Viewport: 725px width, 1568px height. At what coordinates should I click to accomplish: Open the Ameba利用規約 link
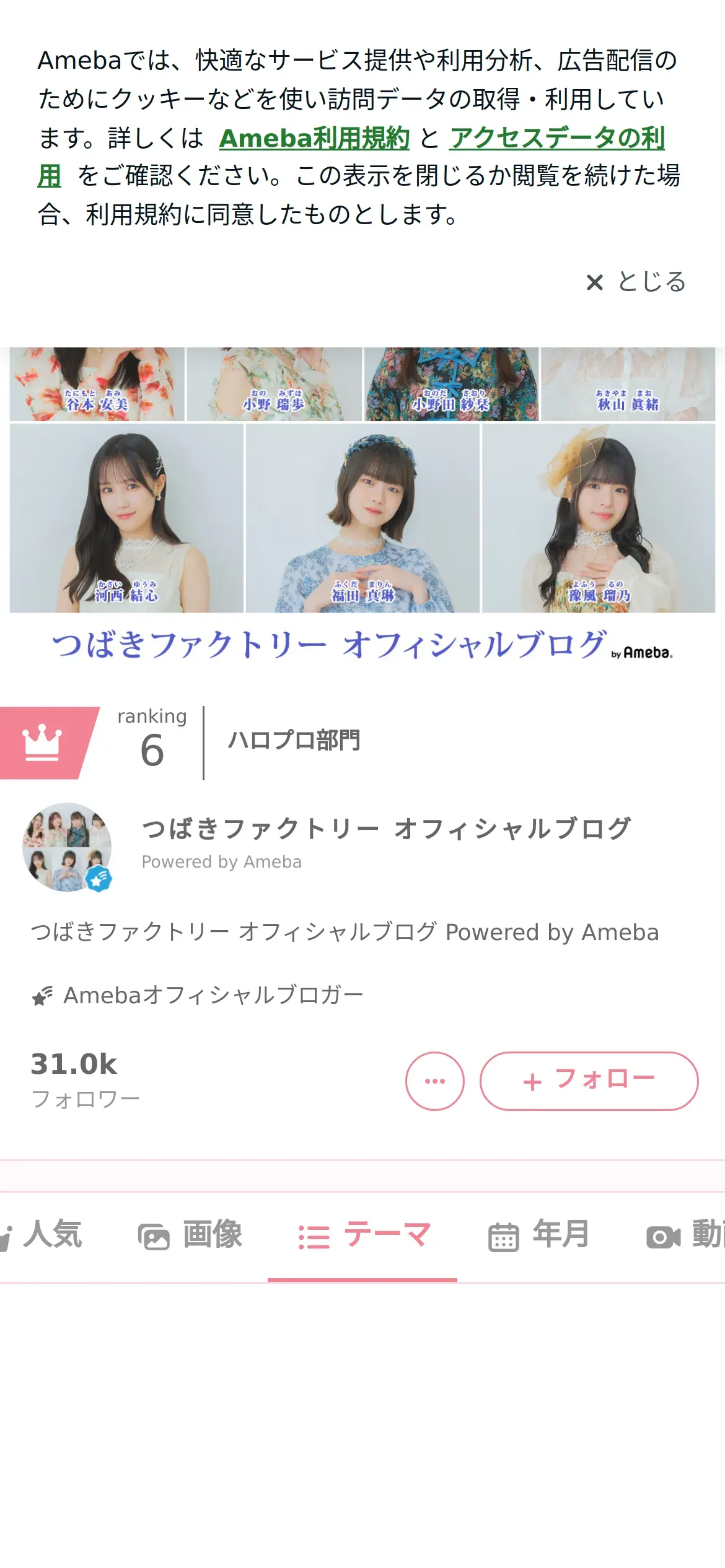click(x=314, y=138)
